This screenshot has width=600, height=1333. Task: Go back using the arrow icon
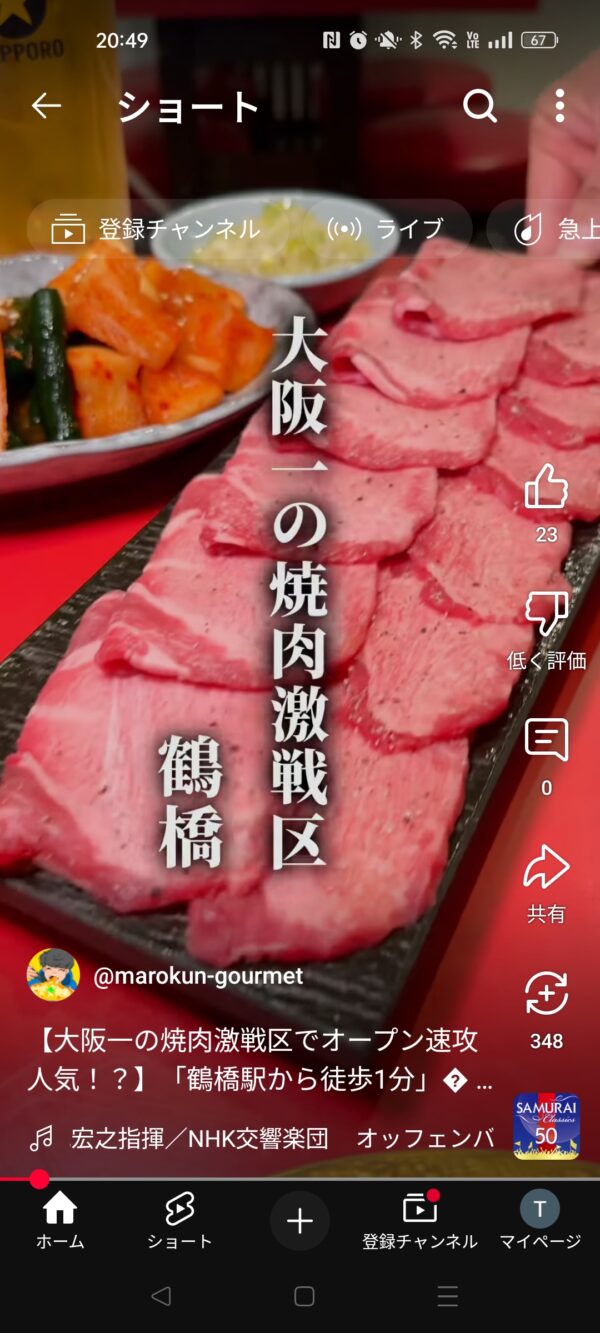tap(46, 106)
